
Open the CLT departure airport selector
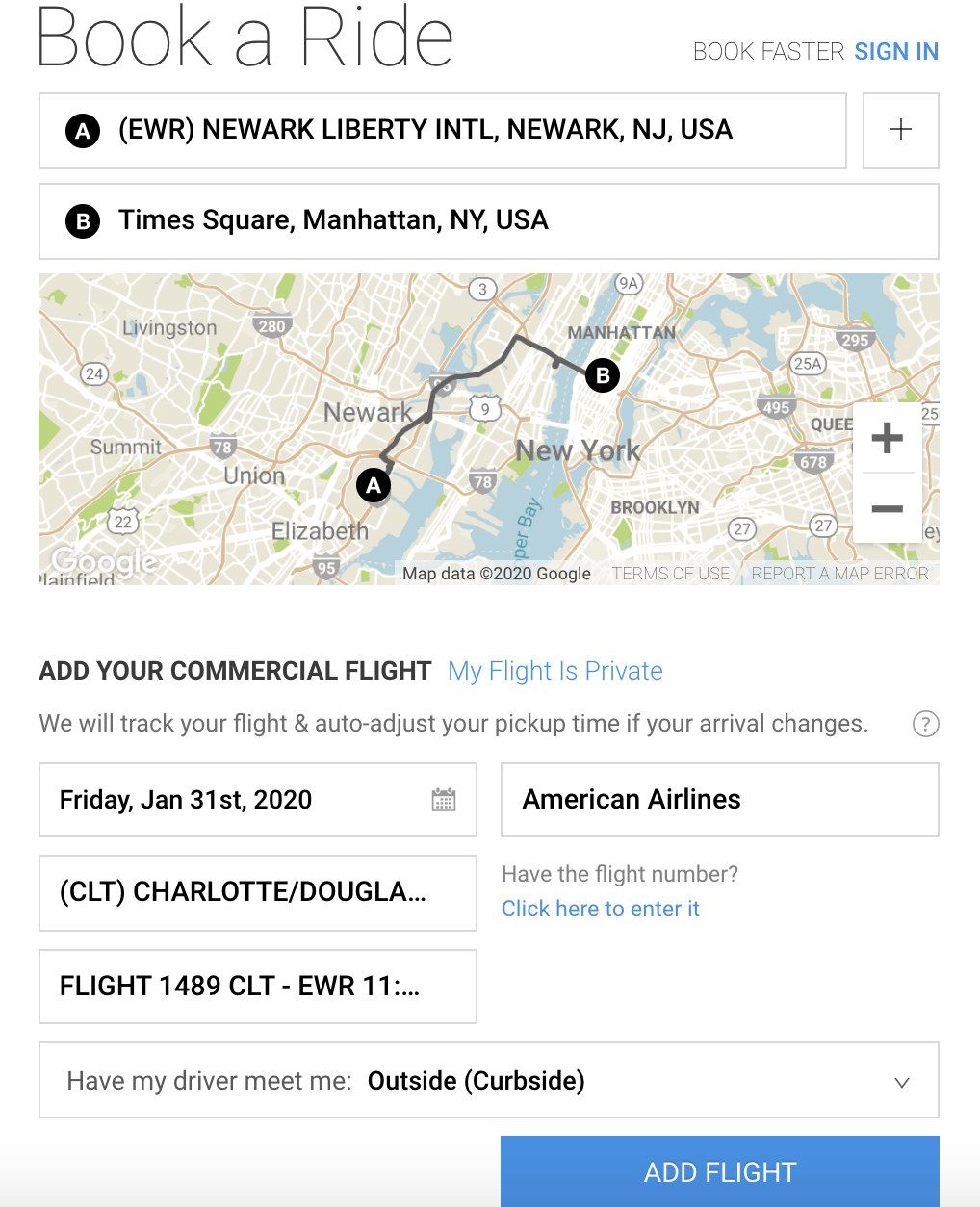(x=257, y=893)
